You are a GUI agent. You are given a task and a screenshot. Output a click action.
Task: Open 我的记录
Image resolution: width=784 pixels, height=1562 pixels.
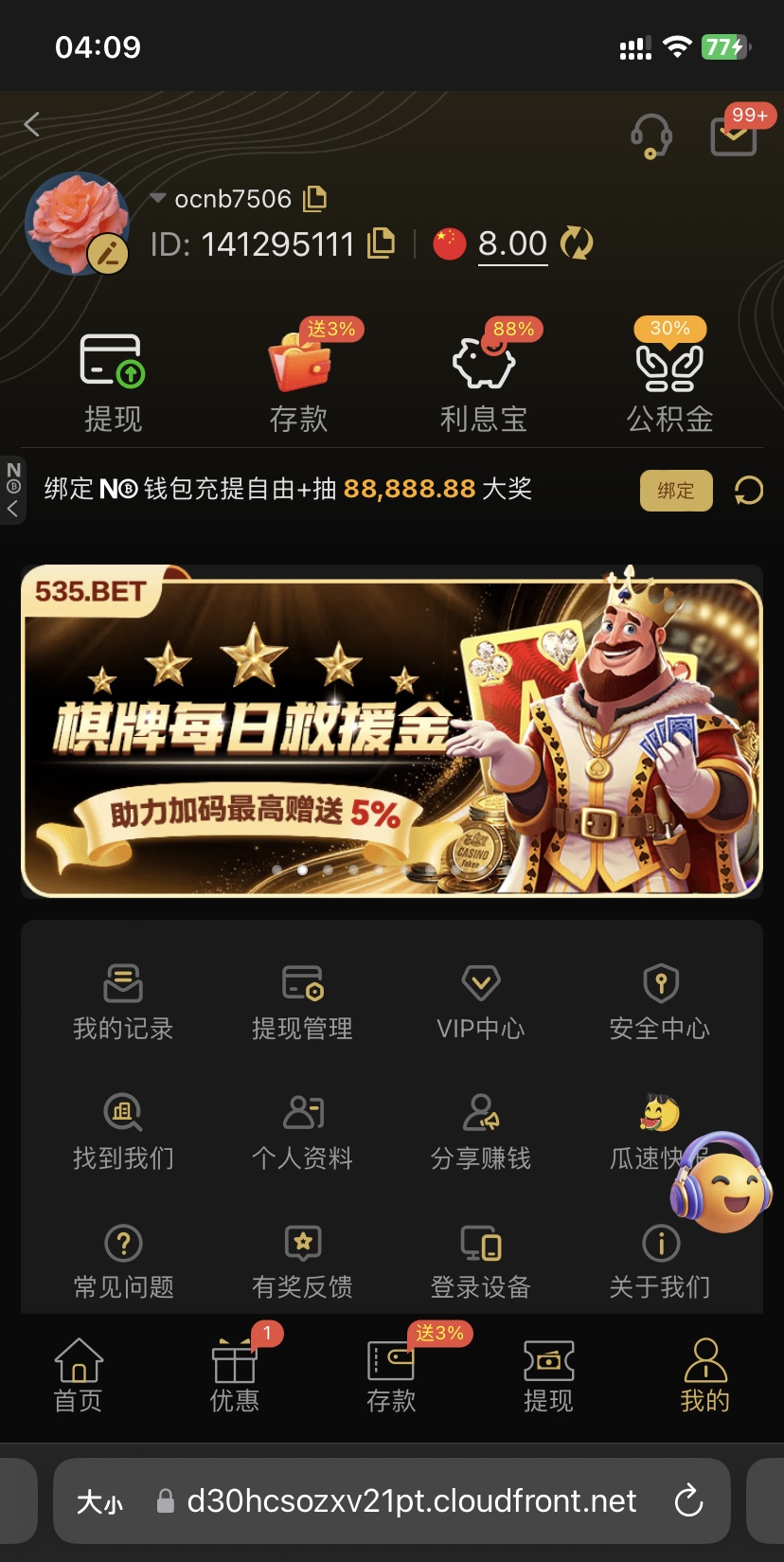pos(123,1002)
